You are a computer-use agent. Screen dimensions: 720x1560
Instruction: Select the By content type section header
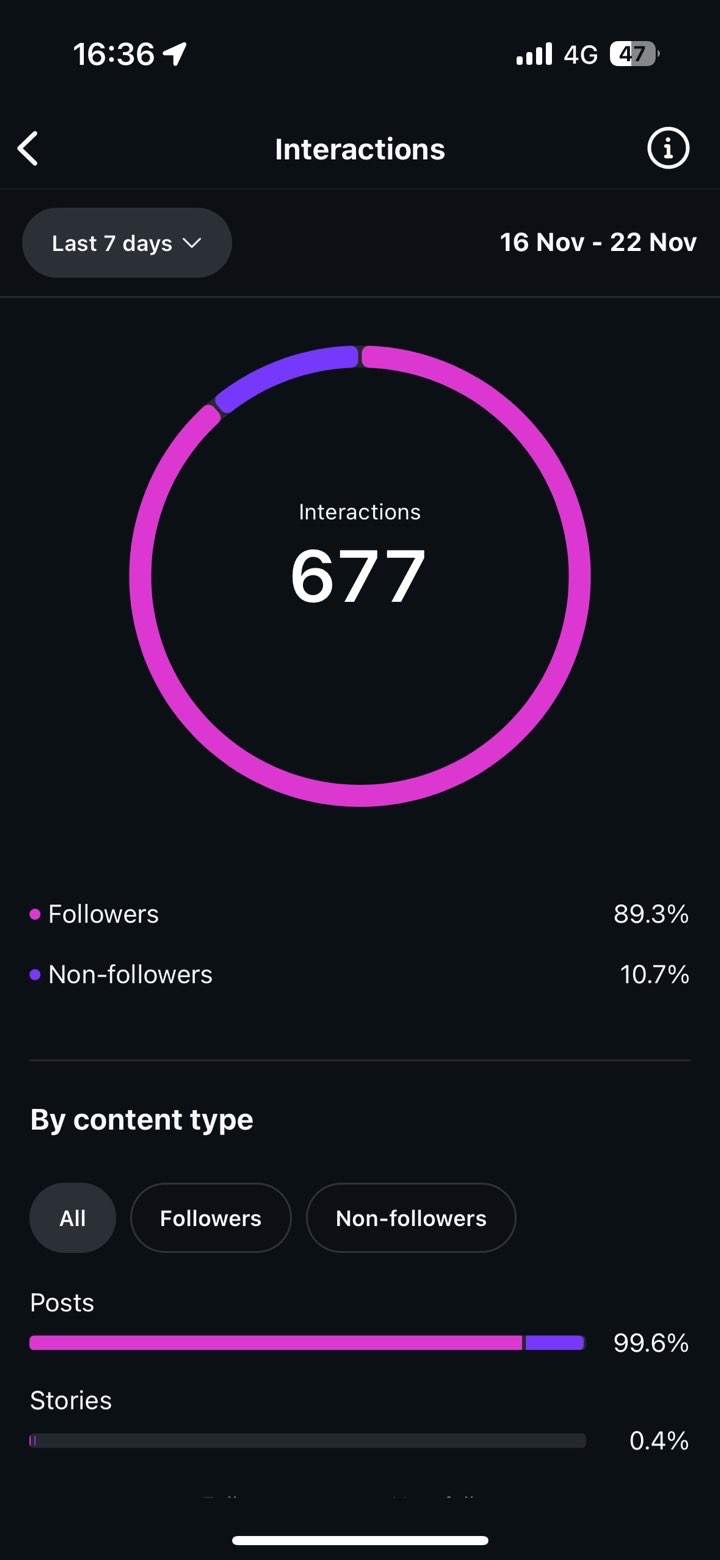[141, 1119]
